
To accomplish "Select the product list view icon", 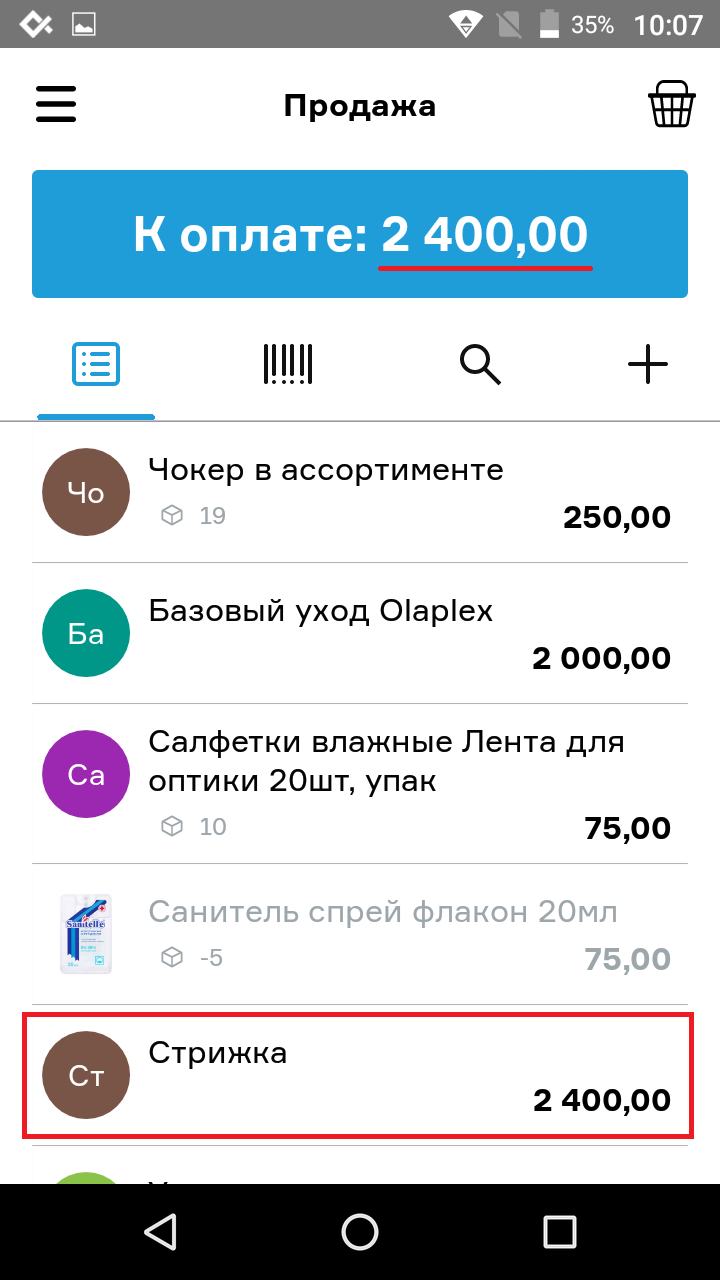I will [96, 364].
